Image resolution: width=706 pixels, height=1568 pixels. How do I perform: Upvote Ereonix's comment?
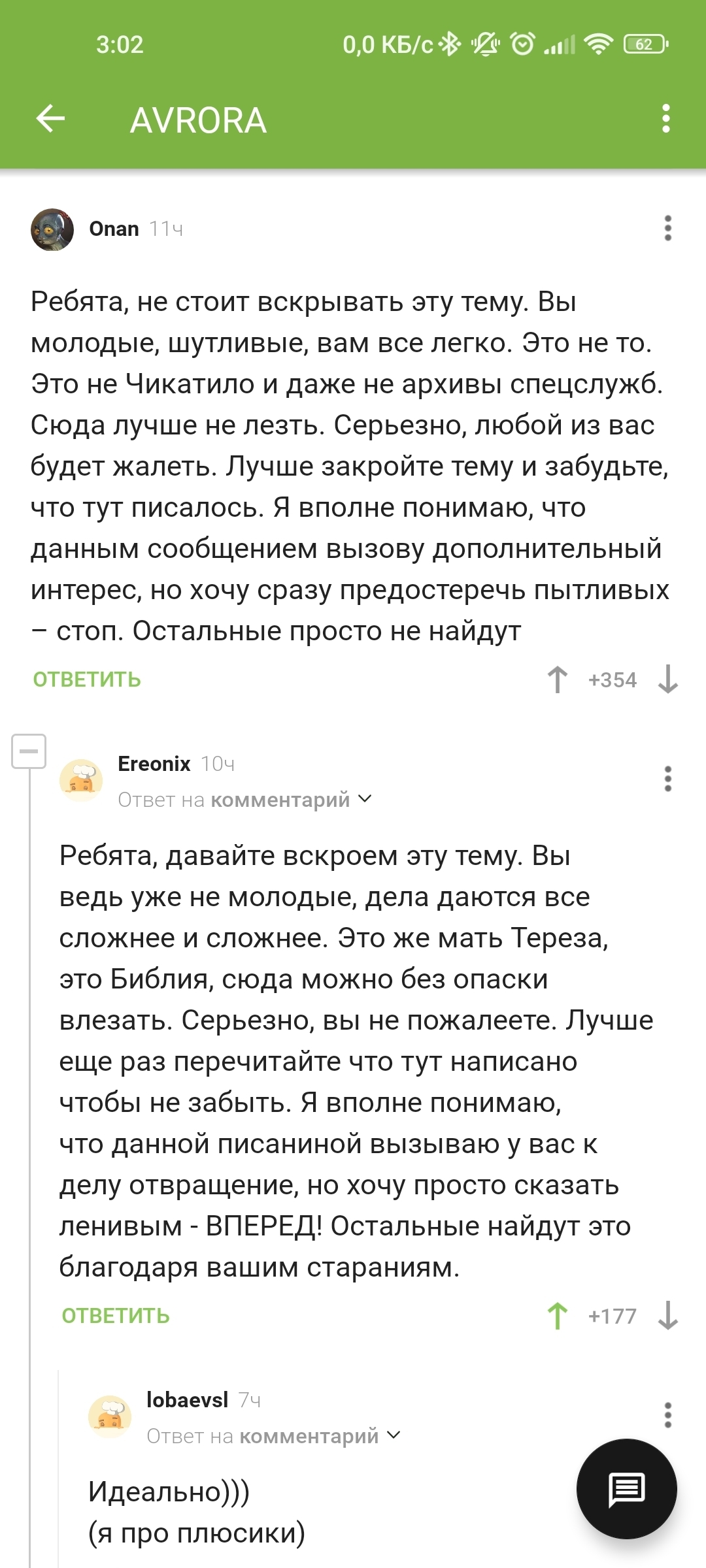[558, 1316]
